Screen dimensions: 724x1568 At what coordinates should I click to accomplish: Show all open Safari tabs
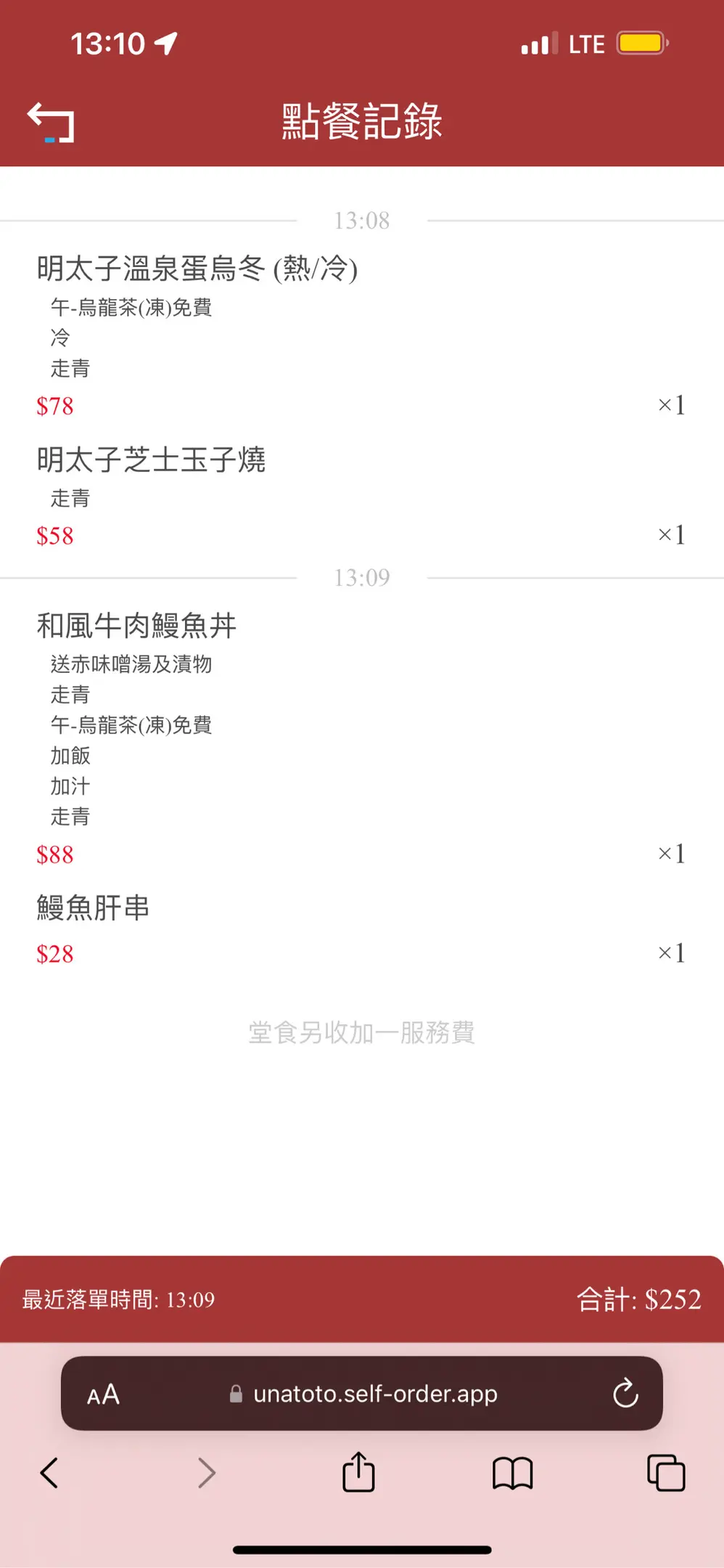(x=666, y=1473)
